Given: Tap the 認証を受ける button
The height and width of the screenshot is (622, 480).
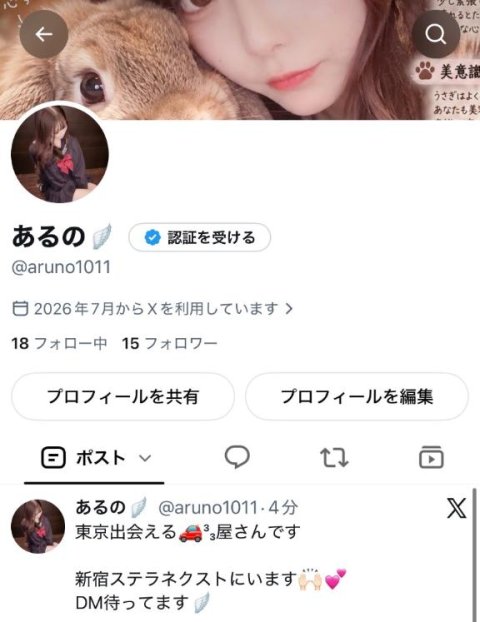Looking at the screenshot, I should 200,238.
